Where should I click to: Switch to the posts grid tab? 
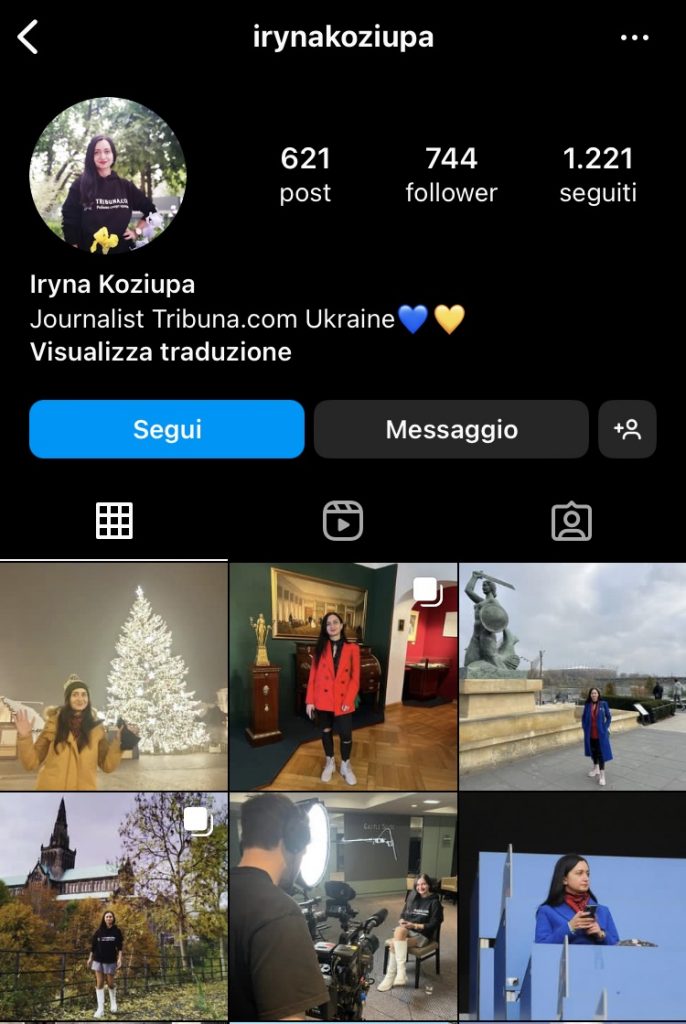click(x=114, y=521)
